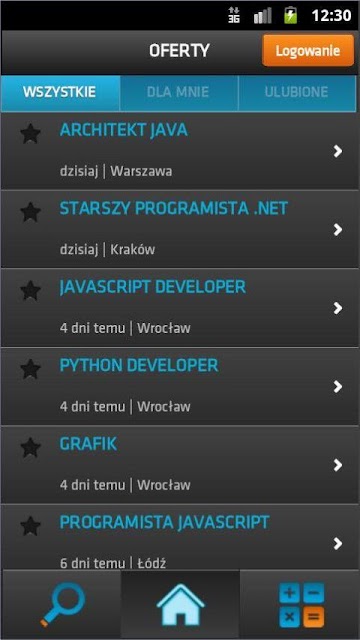Open the calculator icon in the bottom bar
360x640 pixels.
click(x=302, y=605)
